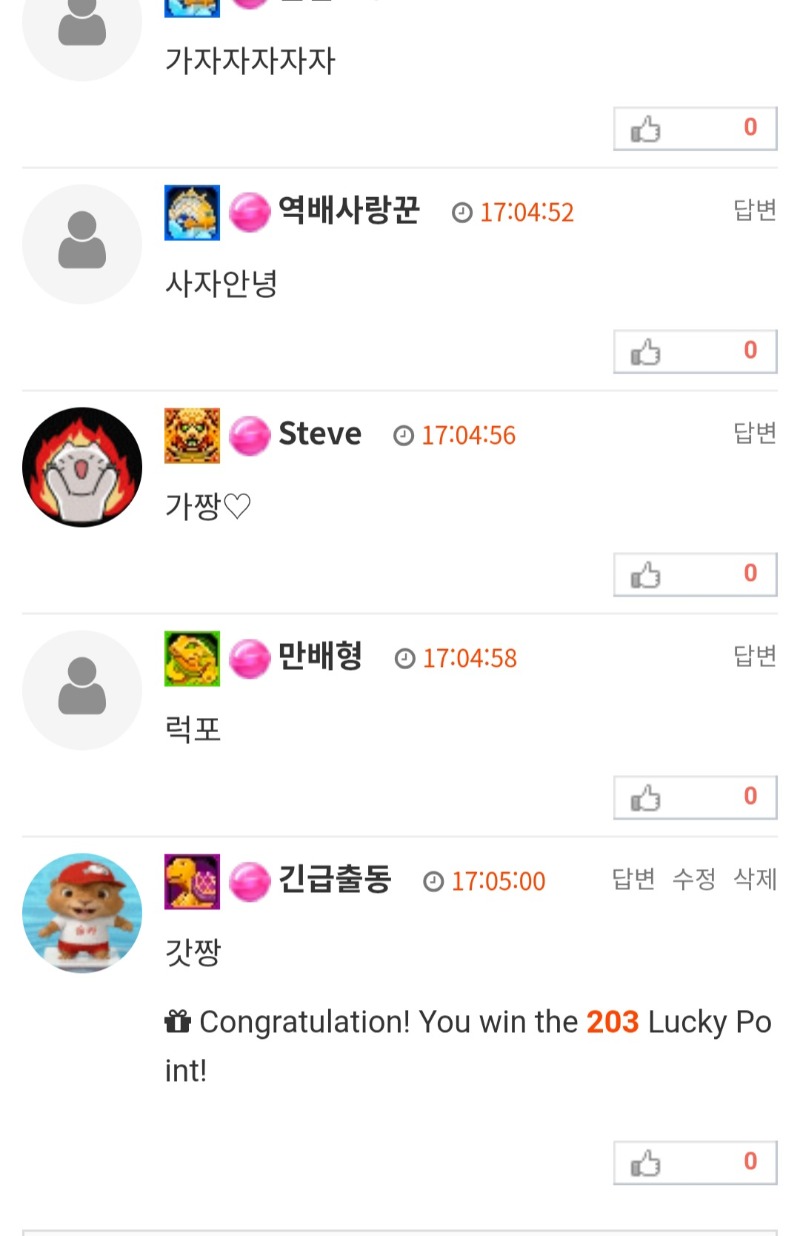
Task: Reply to 역배사랑꾼's comment
Action: pyautogui.click(x=754, y=210)
